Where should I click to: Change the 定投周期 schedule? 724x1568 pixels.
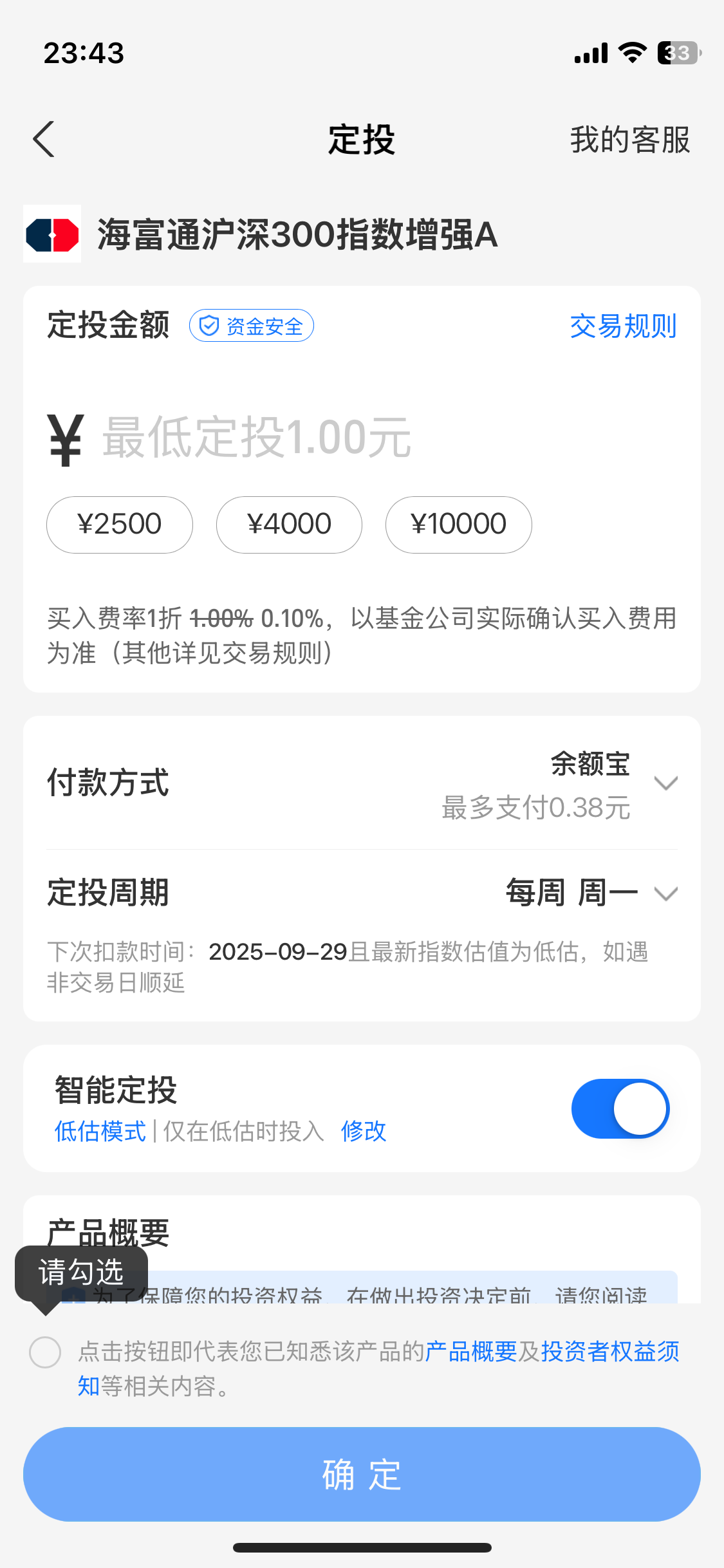pos(362,893)
